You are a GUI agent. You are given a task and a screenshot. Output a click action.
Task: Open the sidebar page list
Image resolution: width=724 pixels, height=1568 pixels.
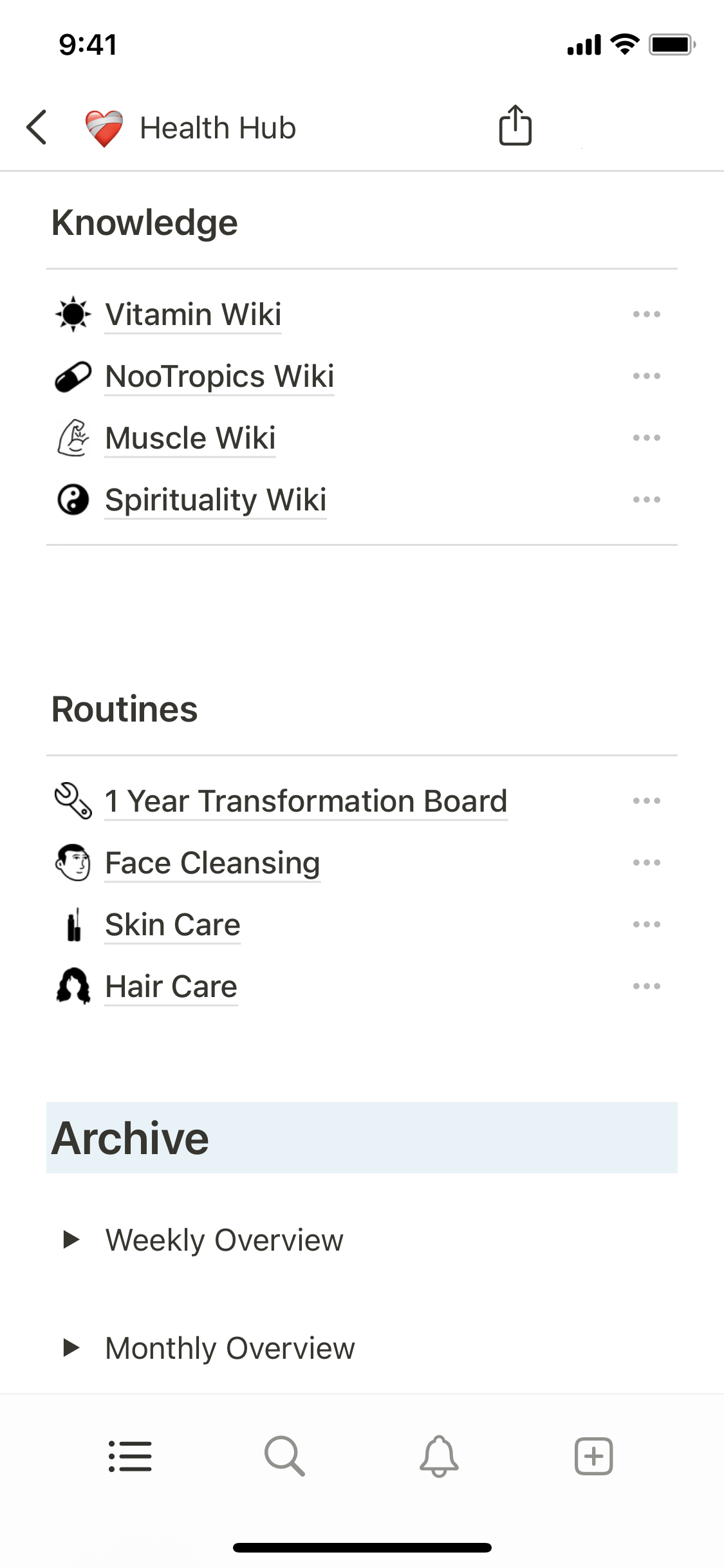pyautogui.click(x=130, y=1456)
